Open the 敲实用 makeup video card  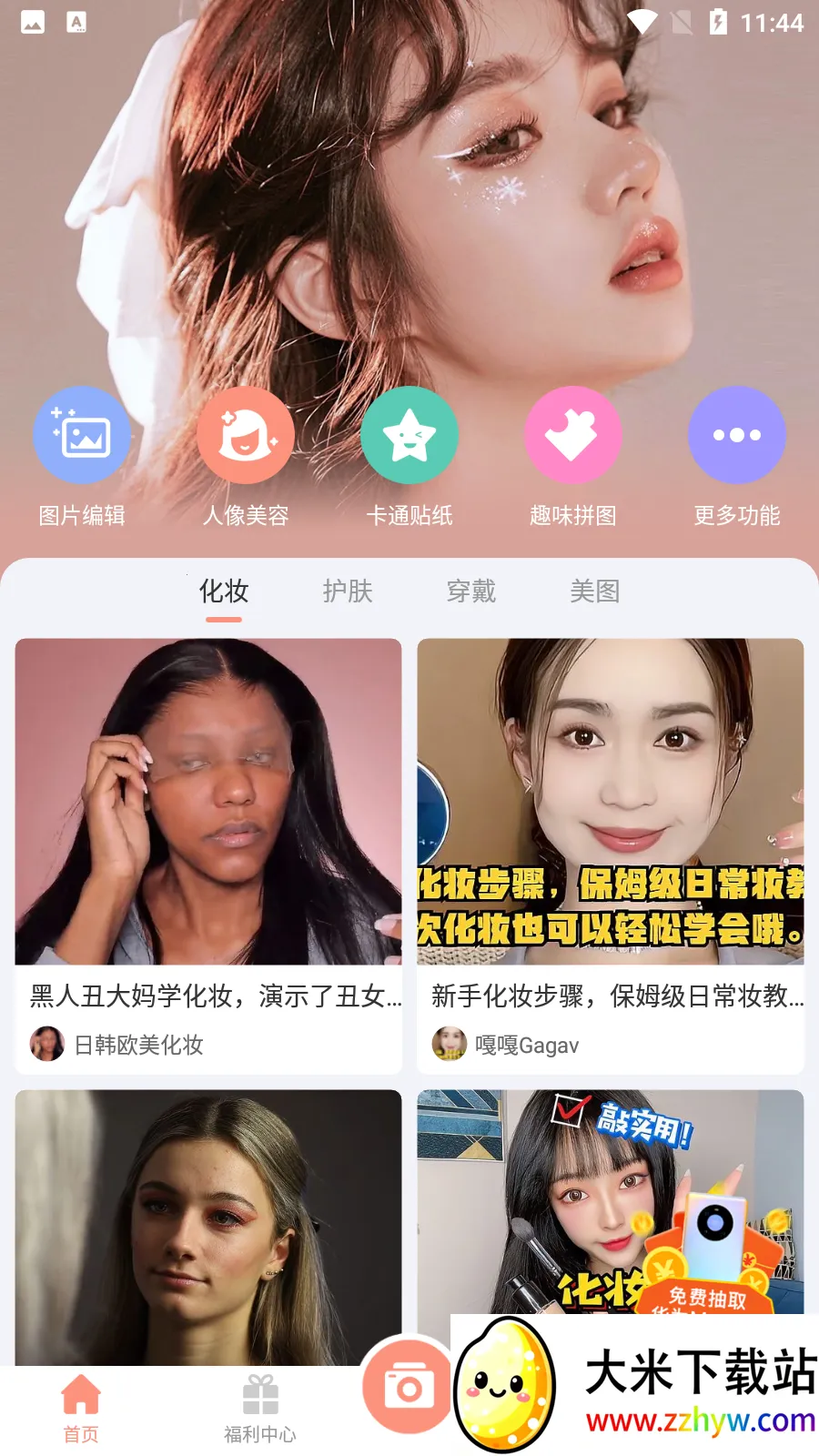(x=611, y=1201)
